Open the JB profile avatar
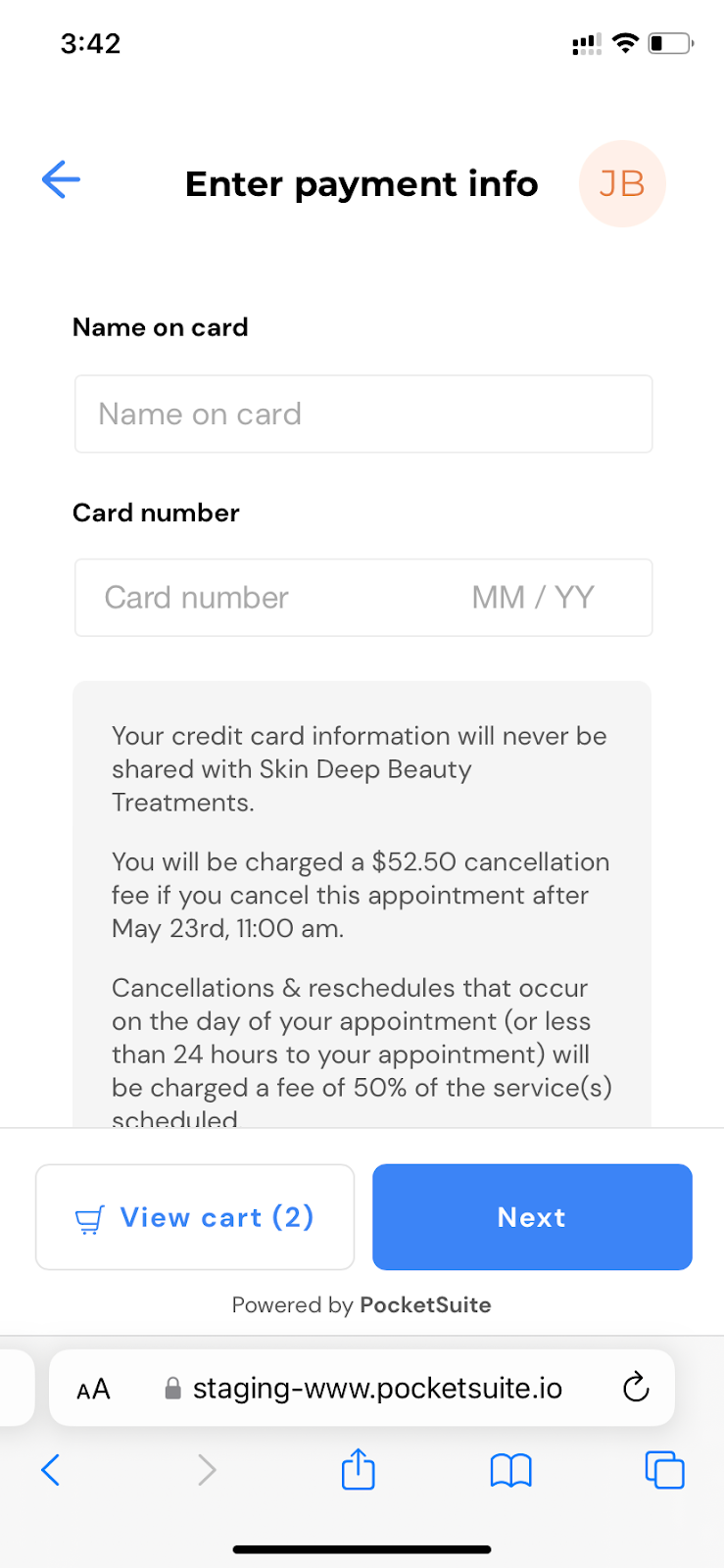The width and height of the screenshot is (724, 1568). pos(622,183)
